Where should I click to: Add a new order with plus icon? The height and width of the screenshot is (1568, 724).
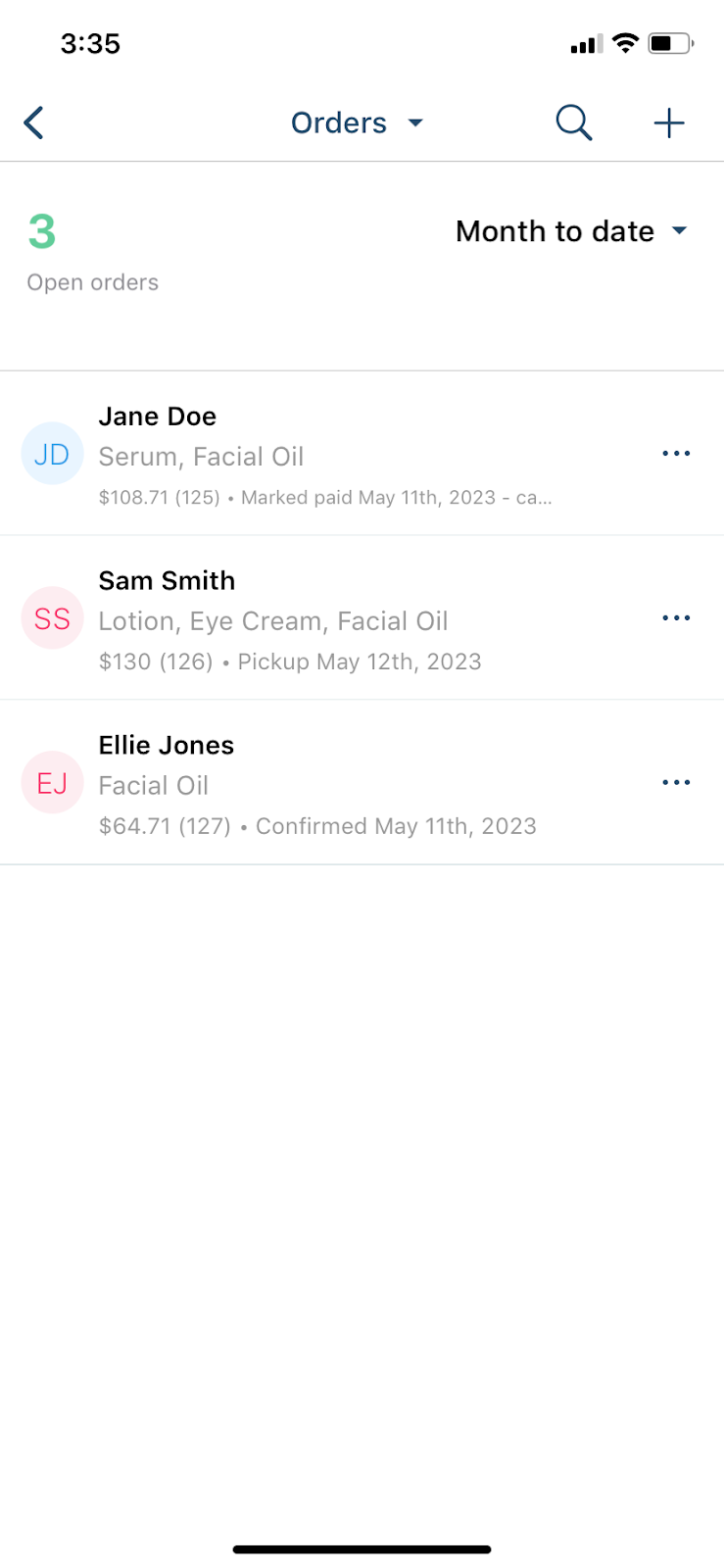point(669,123)
